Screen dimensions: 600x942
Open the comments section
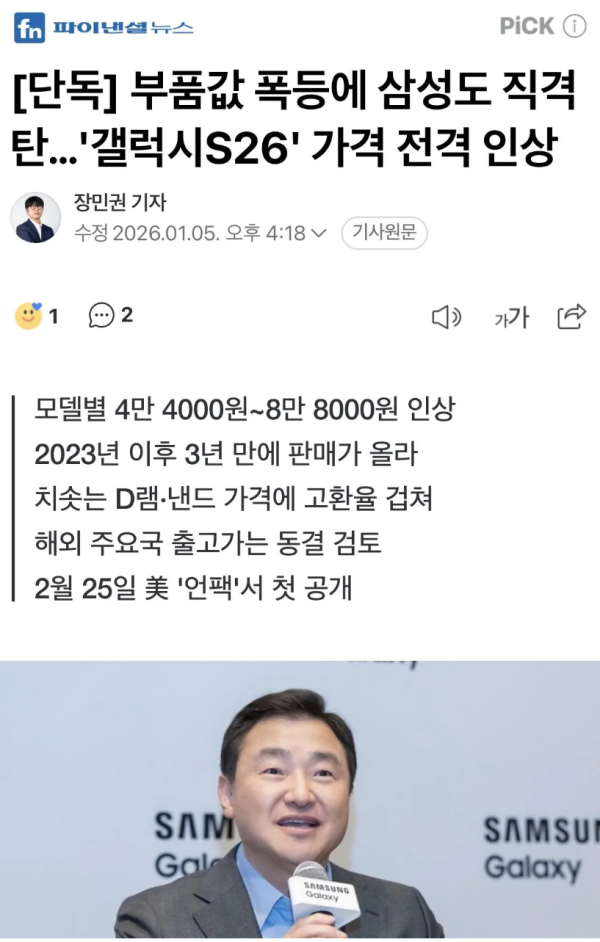(102, 317)
